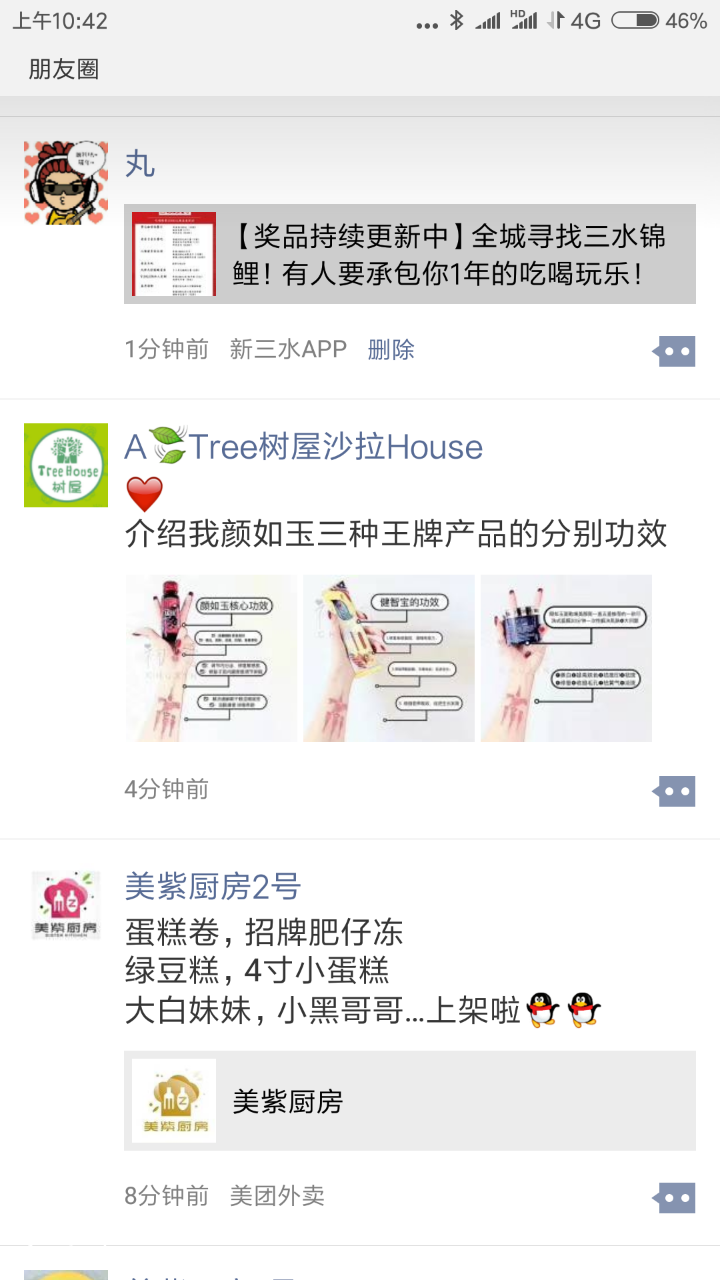Screen dimensions: 720x1280
Task: Open 美团外卖 source link
Action: (x=277, y=1195)
